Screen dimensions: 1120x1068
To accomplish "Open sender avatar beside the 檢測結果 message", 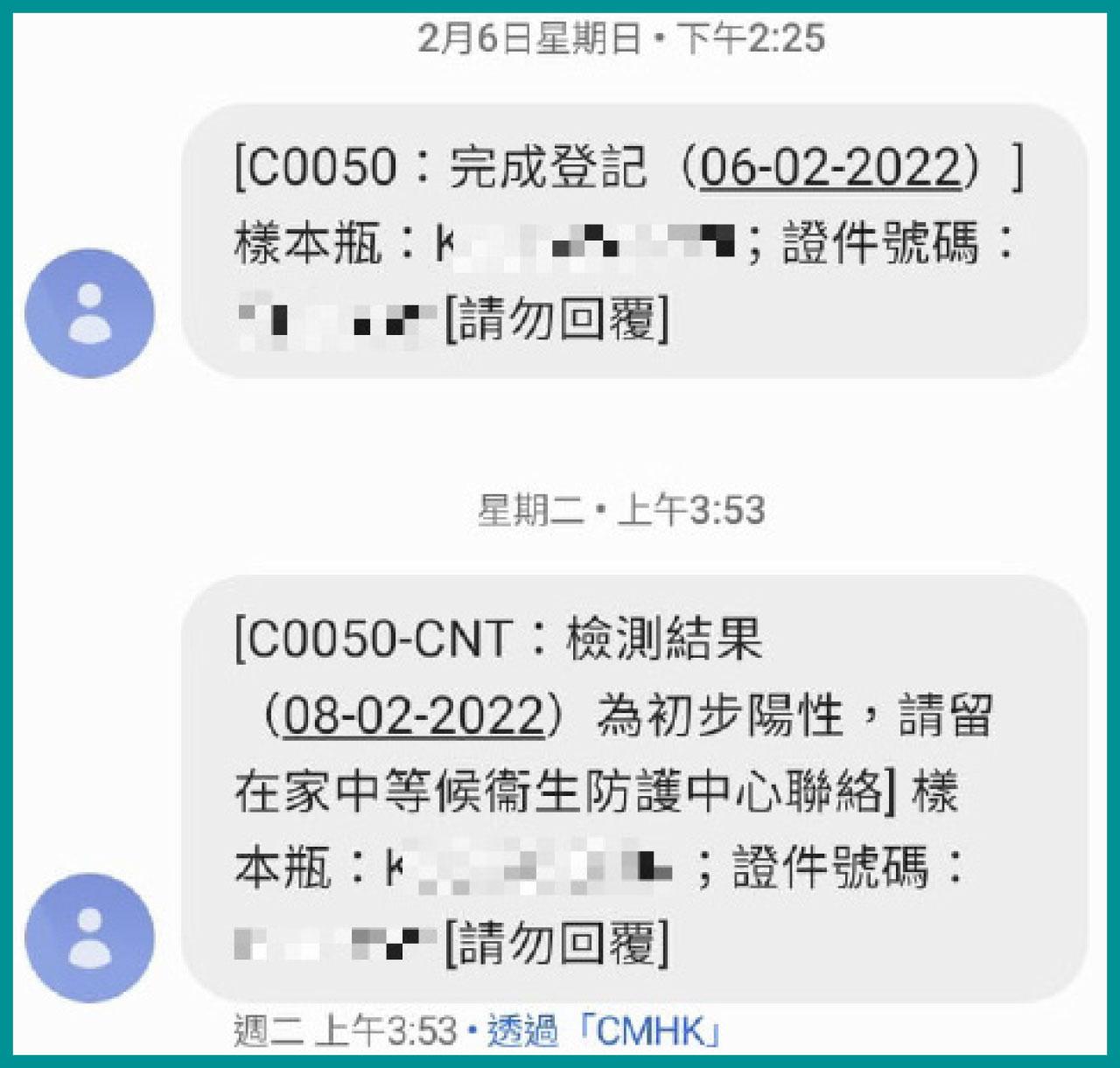I will click(x=89, y=937).
